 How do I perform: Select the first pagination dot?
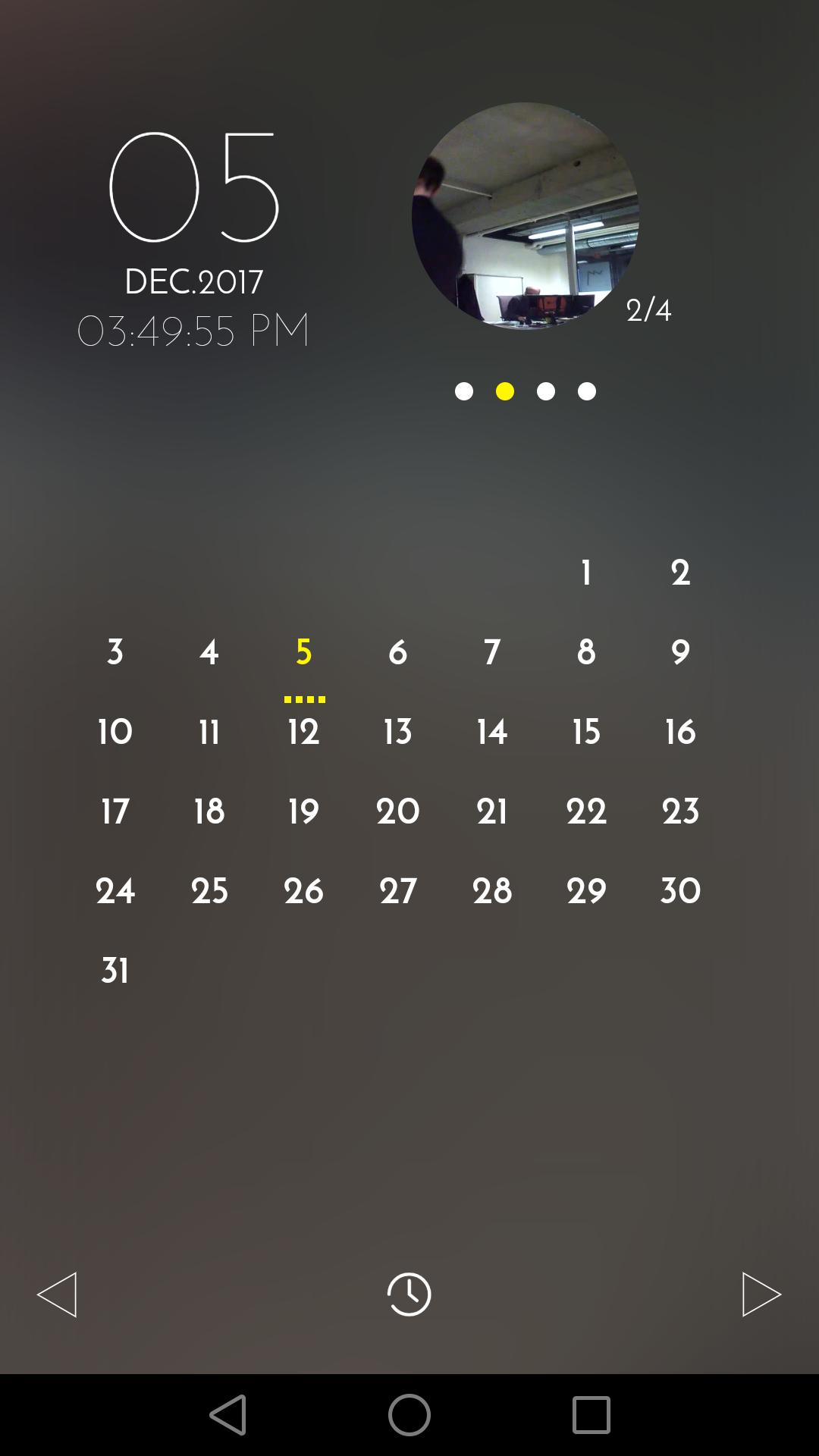[x=465, y=392]
